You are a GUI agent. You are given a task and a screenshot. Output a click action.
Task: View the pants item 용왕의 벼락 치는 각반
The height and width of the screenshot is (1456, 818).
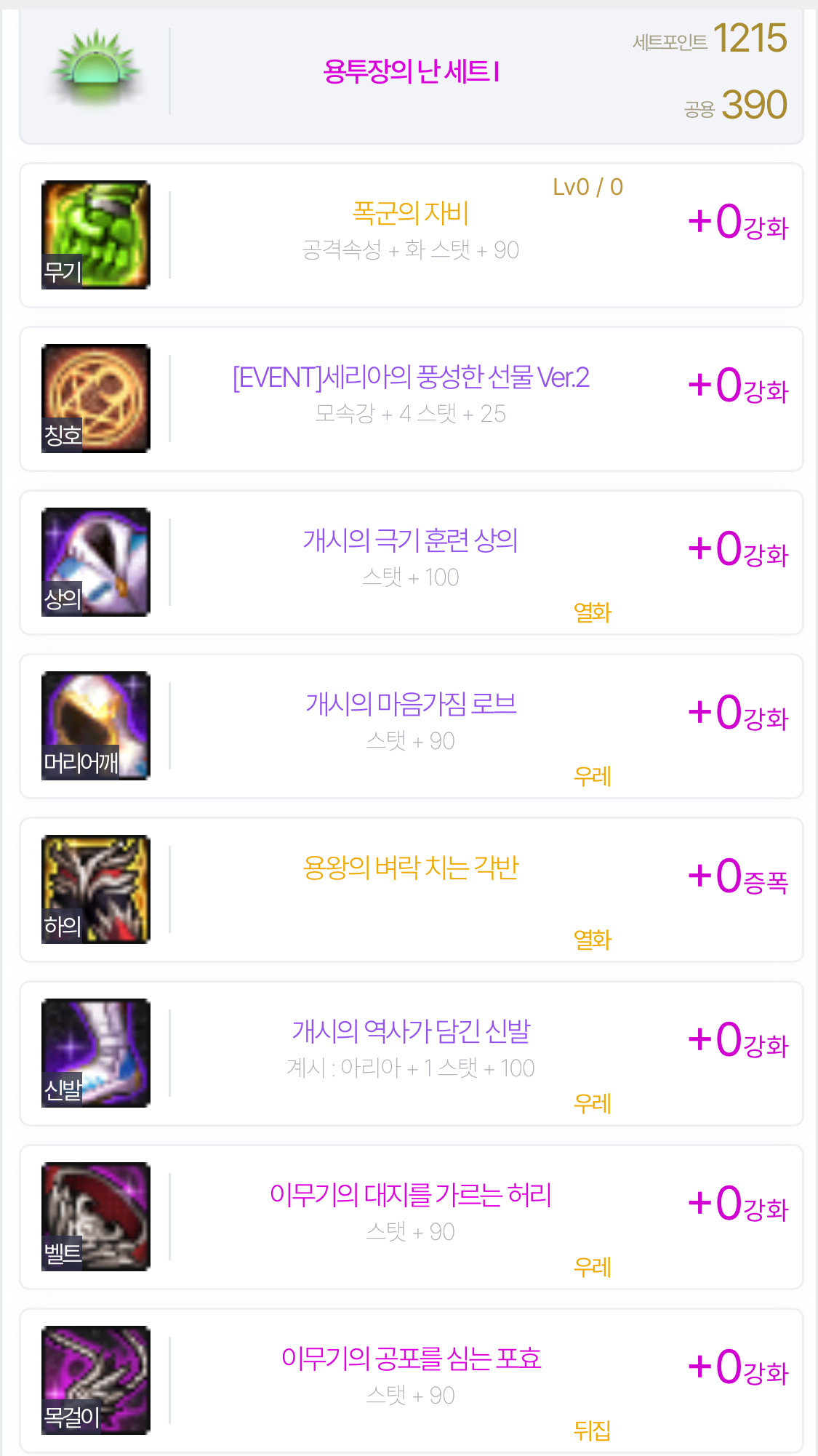point(411,889)
